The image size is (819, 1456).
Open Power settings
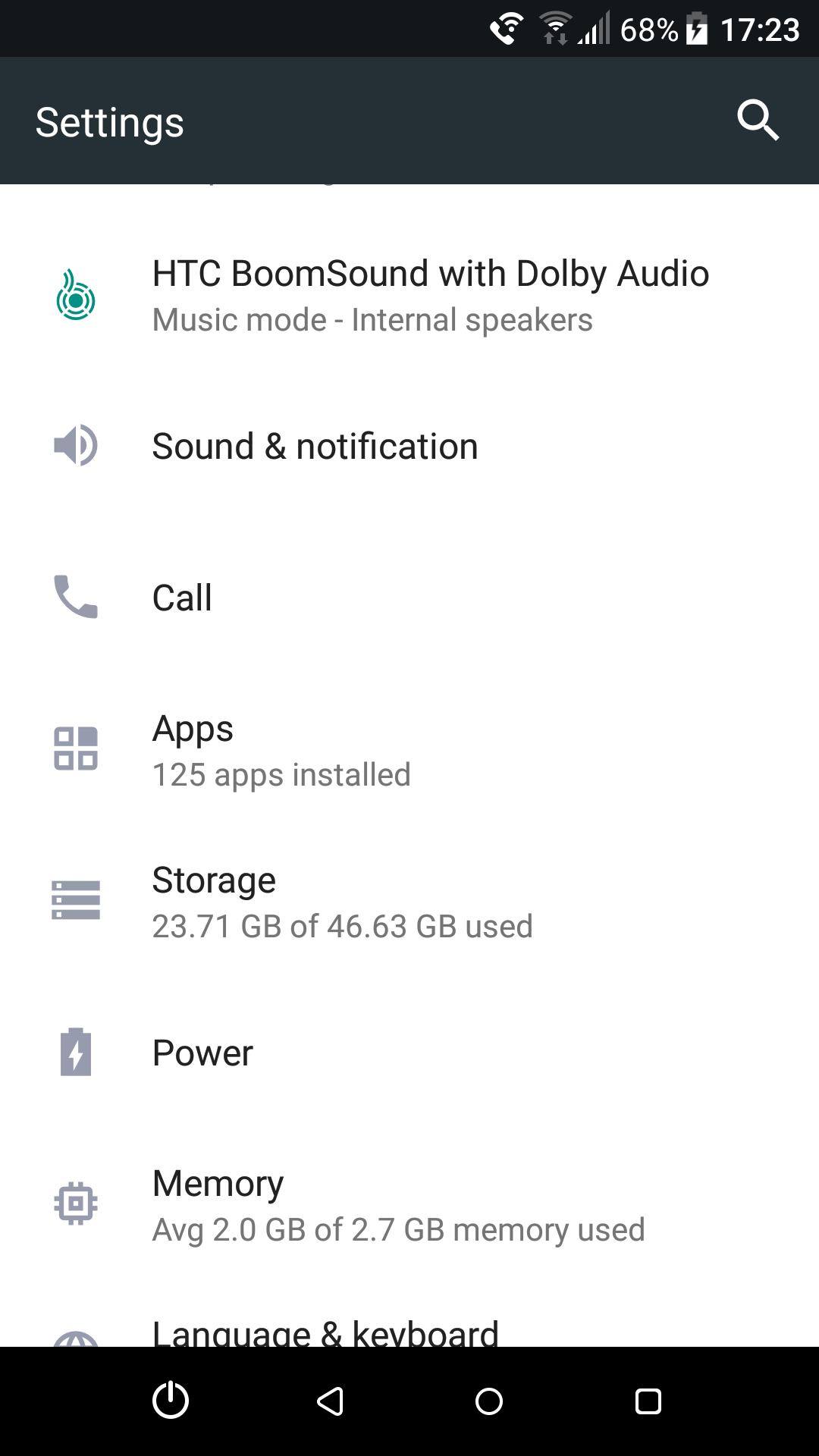(409, 1053)
